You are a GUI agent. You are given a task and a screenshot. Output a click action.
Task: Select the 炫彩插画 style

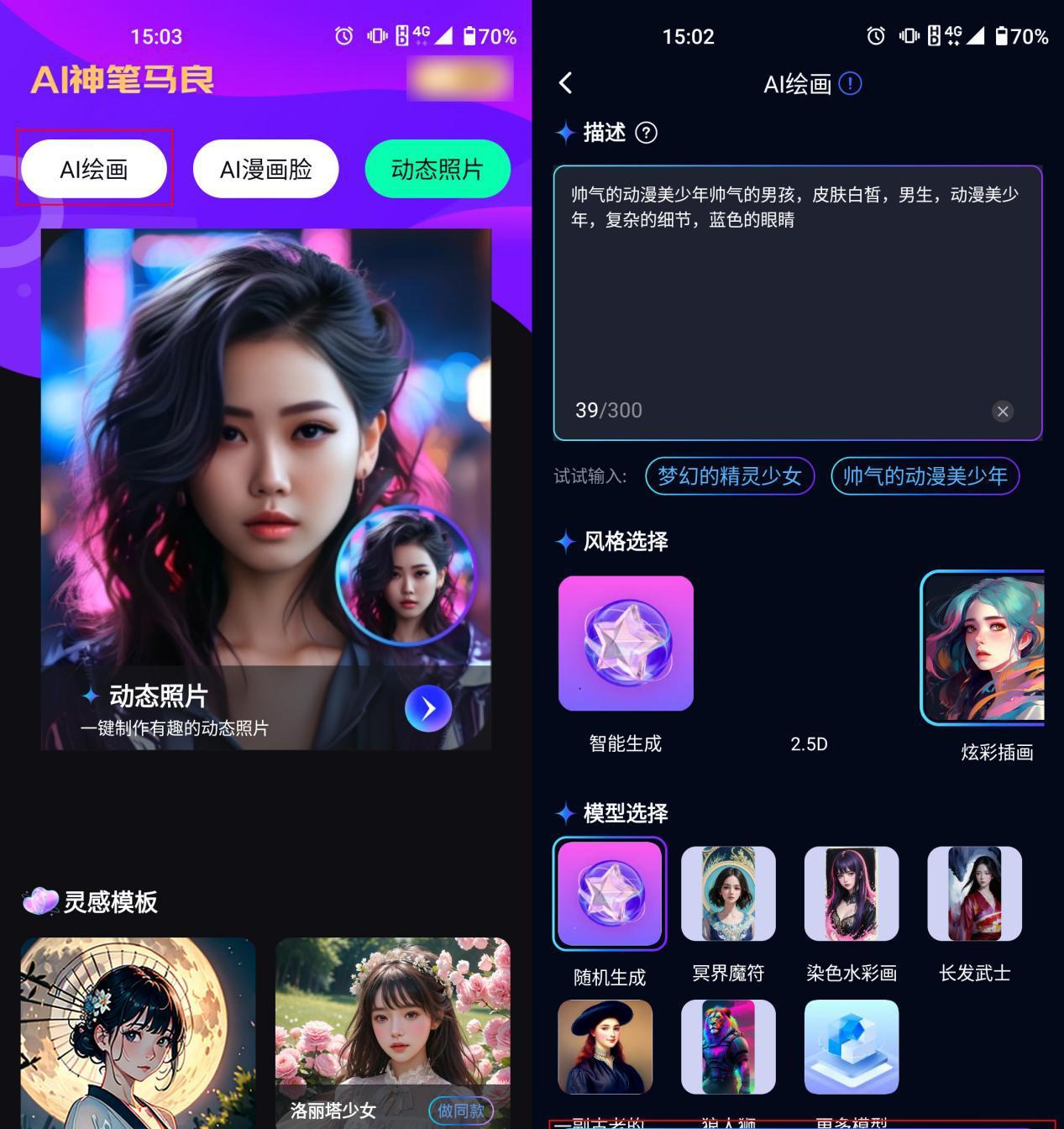983,648
